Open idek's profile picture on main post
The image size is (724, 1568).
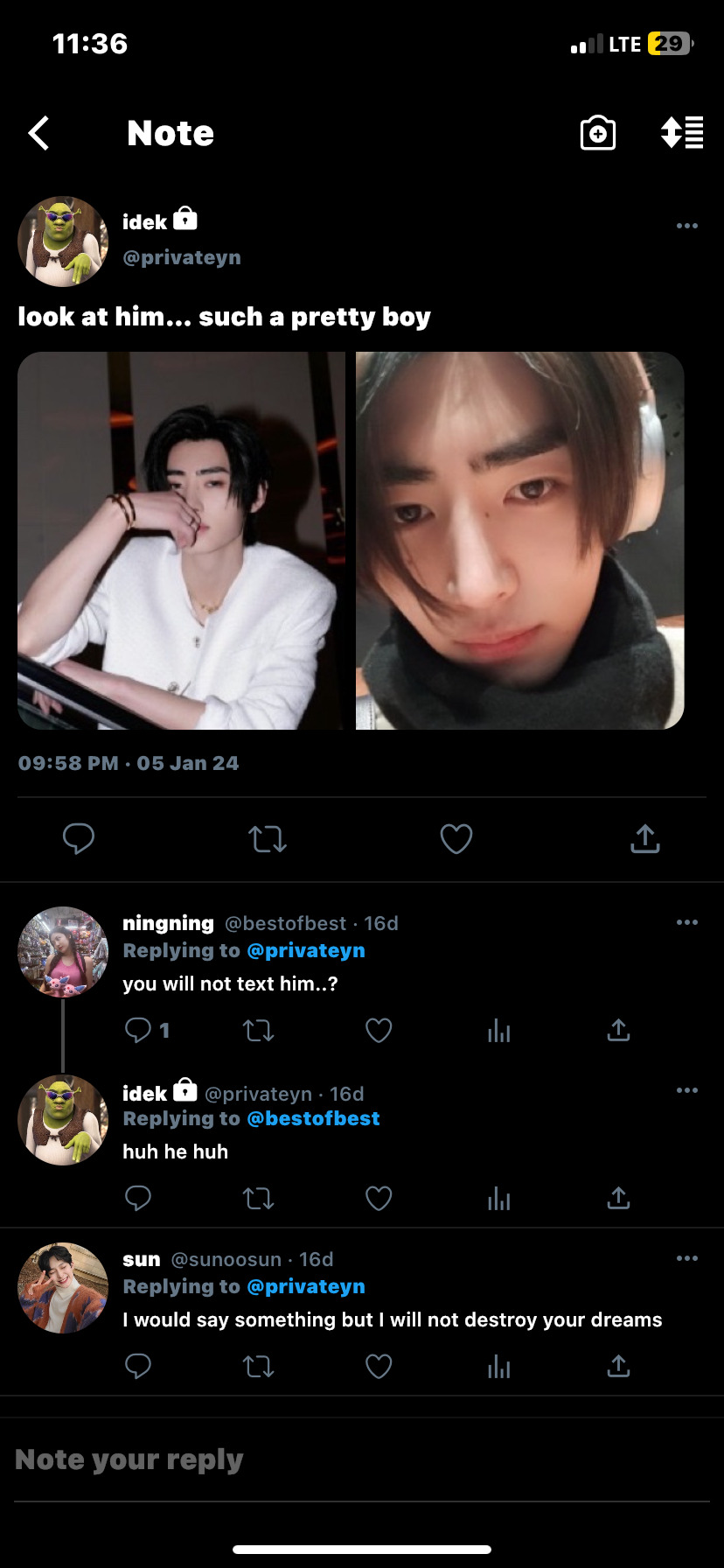(63, 241)
